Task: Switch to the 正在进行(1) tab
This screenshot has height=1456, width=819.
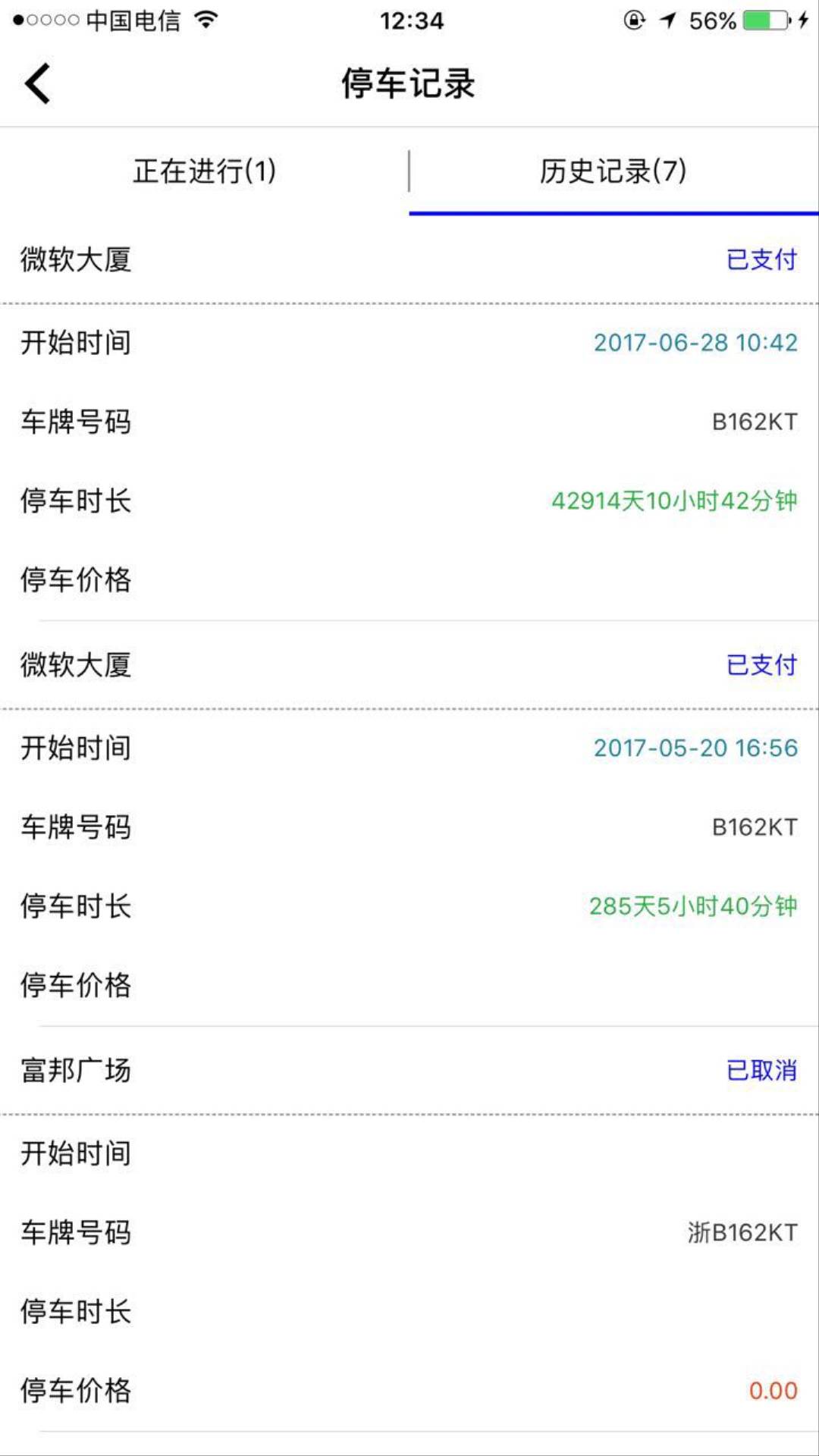Action: pyautogui.click(x=205, y=171)
